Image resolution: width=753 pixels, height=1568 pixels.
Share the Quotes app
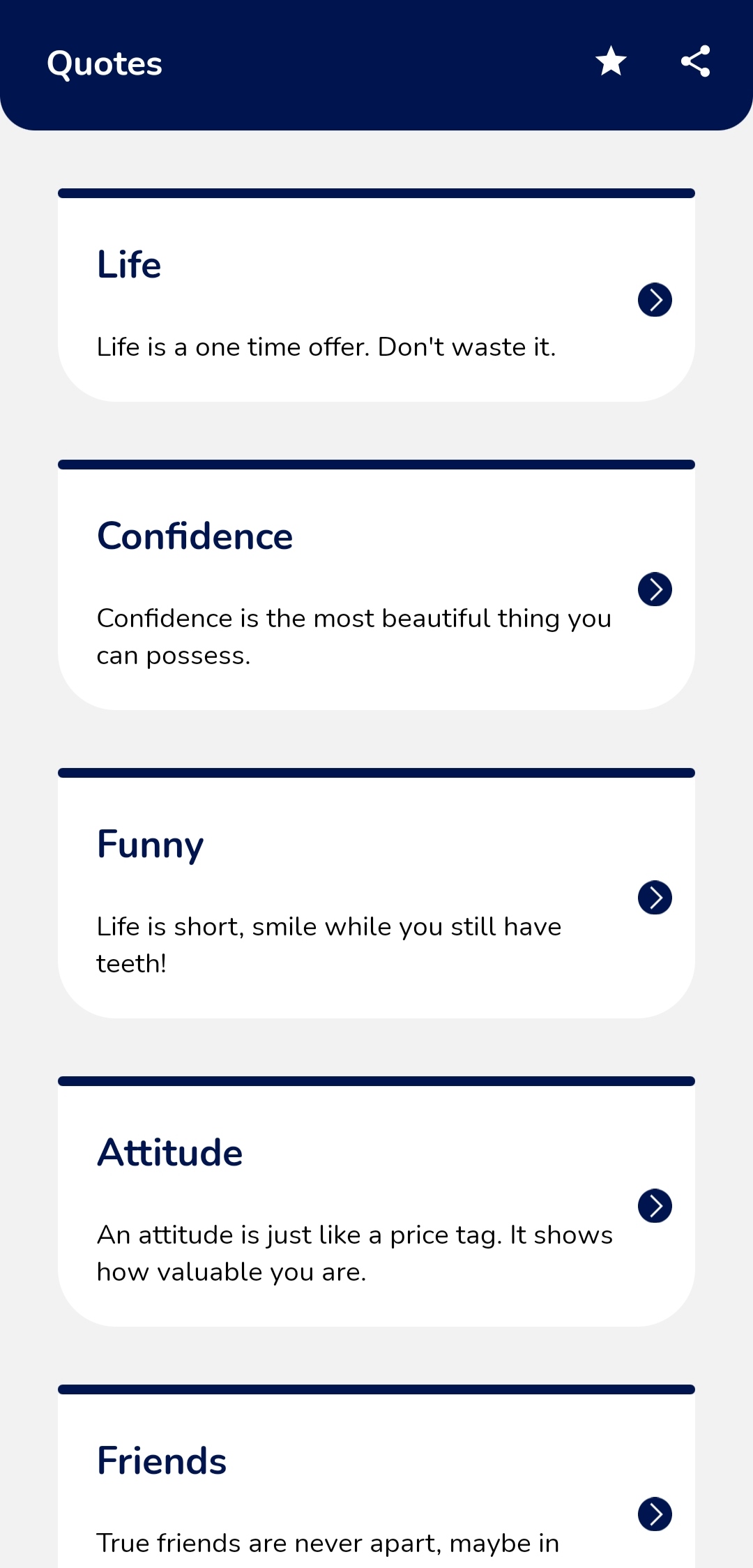tap(695, 61)
